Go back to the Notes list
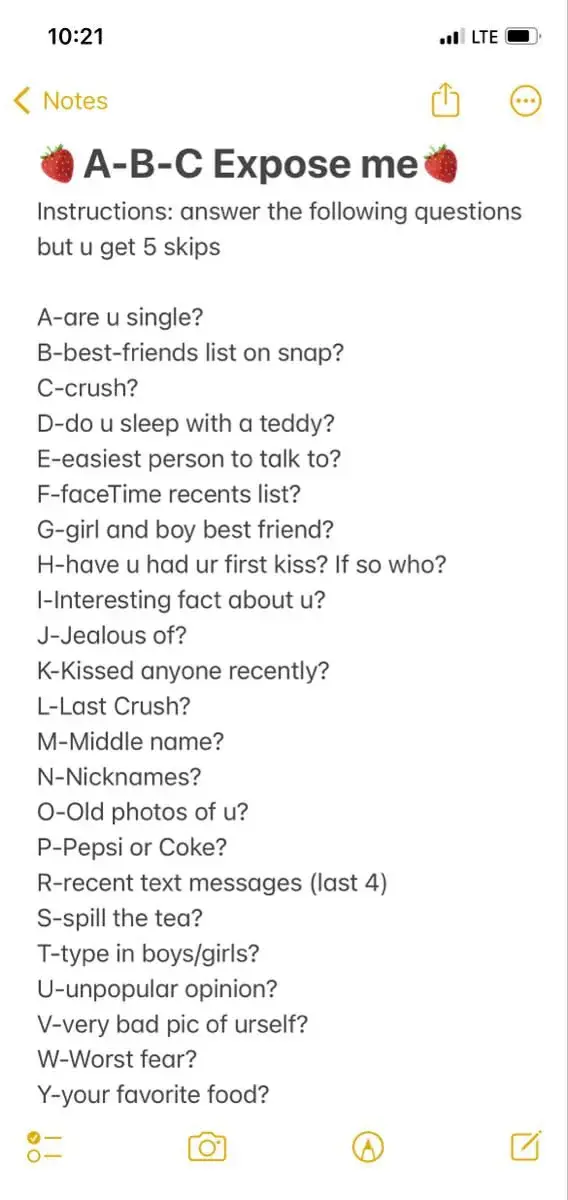Screen dimensions: 568x1200 click(x=60, y=101)
